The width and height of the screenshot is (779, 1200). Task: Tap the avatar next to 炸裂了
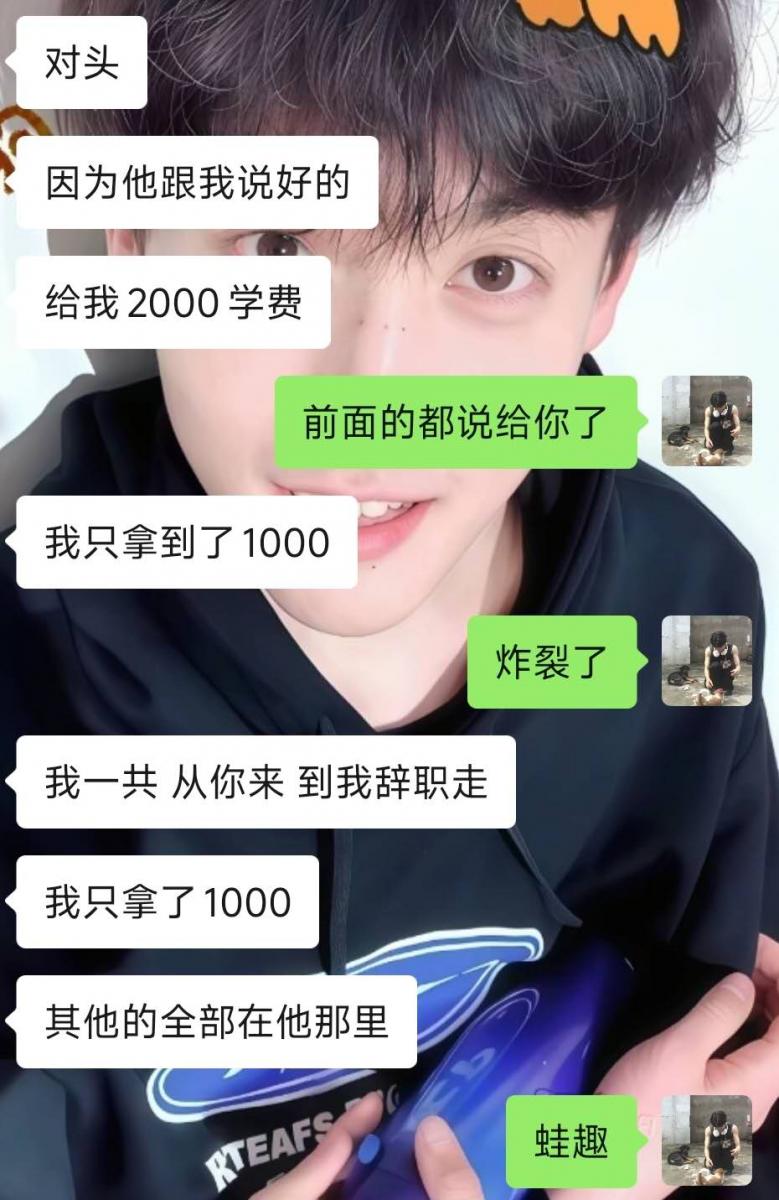(706, 661)
